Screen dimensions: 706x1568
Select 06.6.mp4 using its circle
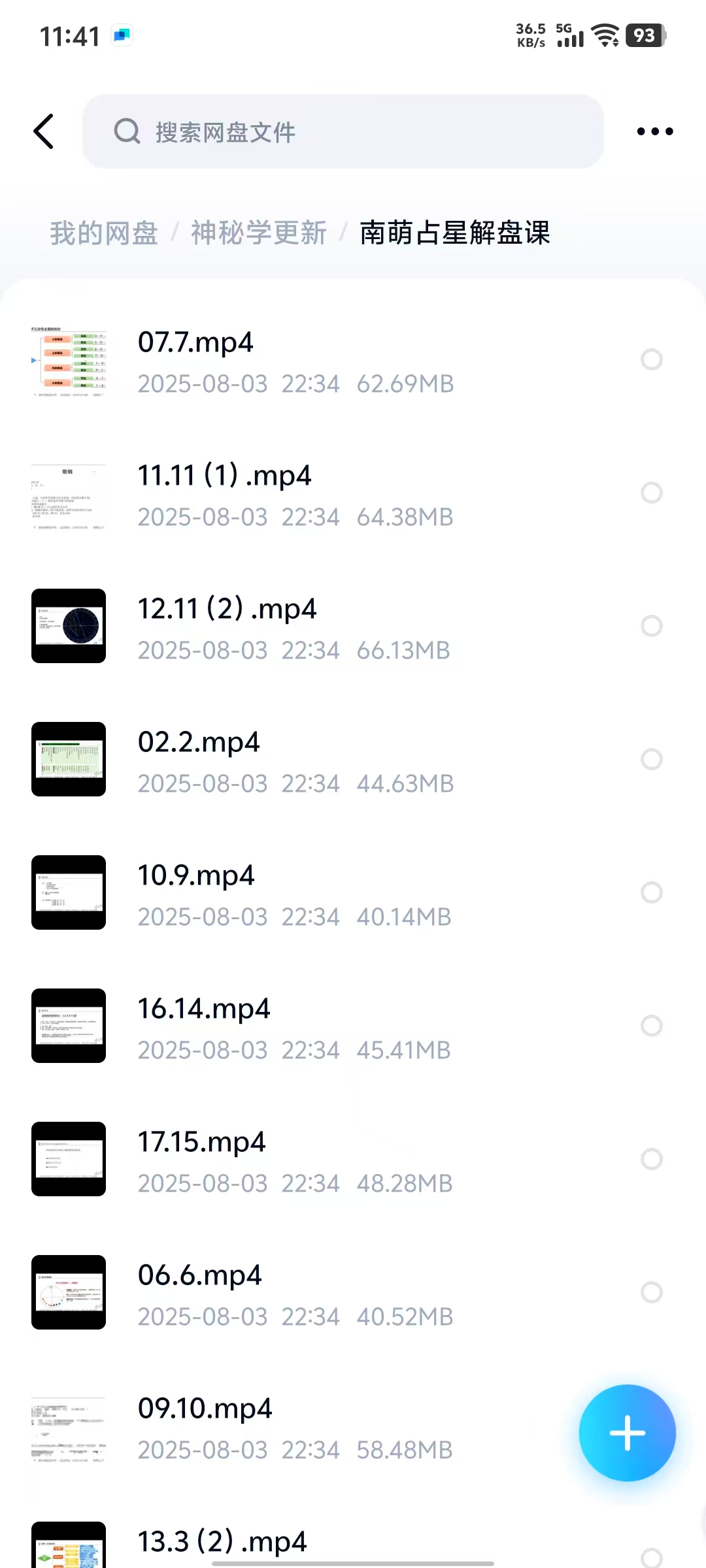651,1292
